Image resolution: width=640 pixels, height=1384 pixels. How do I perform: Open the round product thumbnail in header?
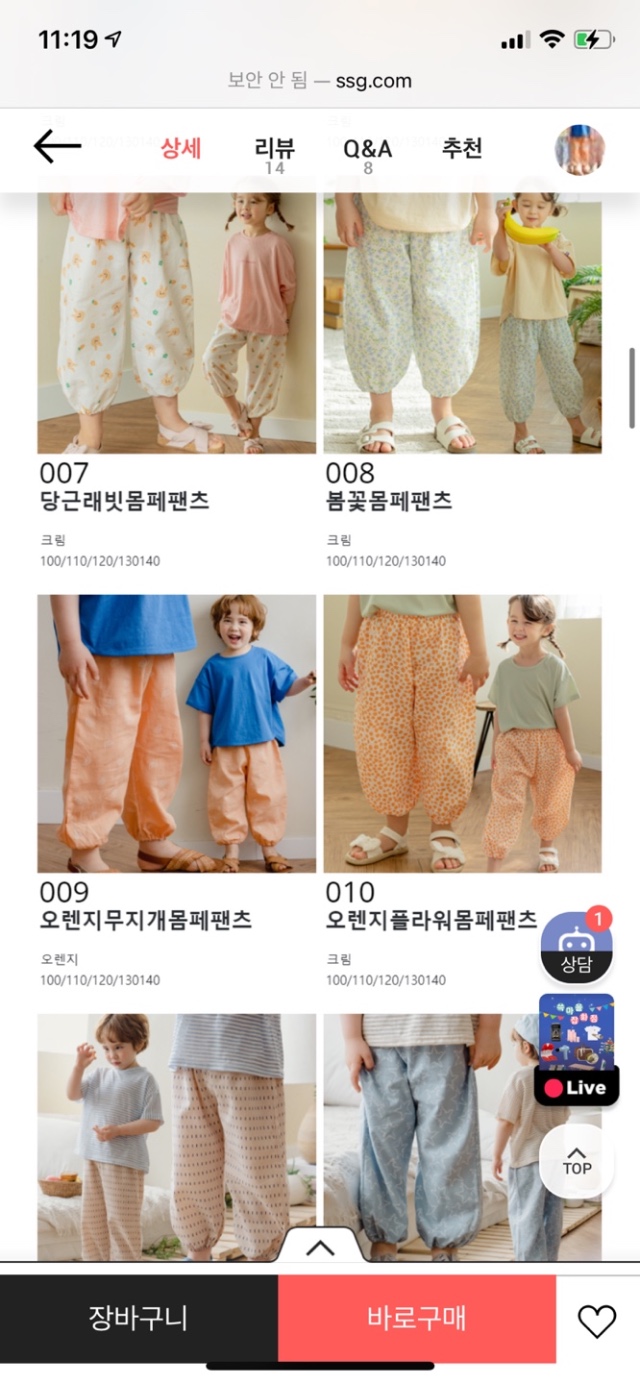click(x=580, y=150)
